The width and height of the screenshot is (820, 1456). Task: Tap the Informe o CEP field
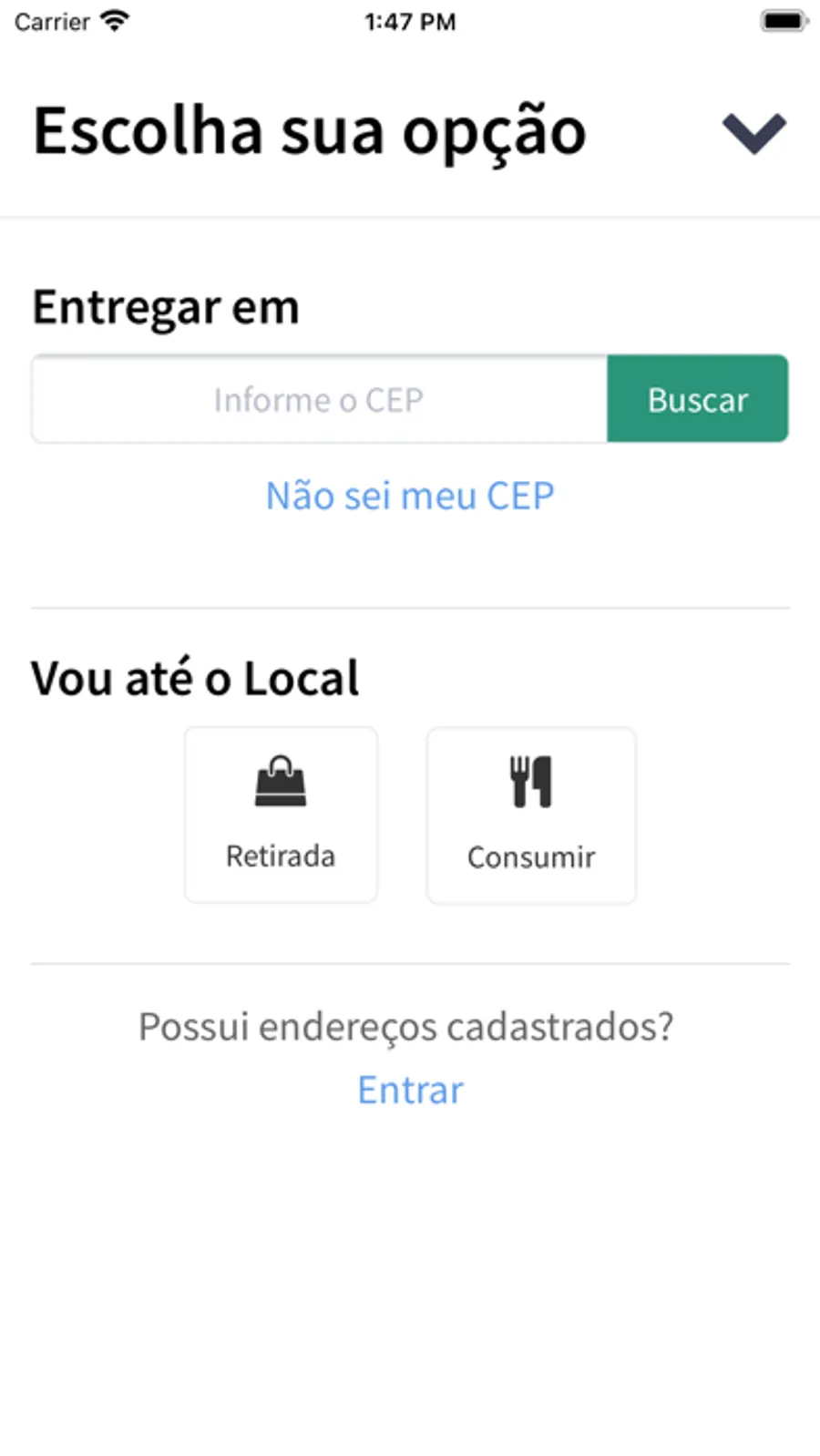coord(319,399)
